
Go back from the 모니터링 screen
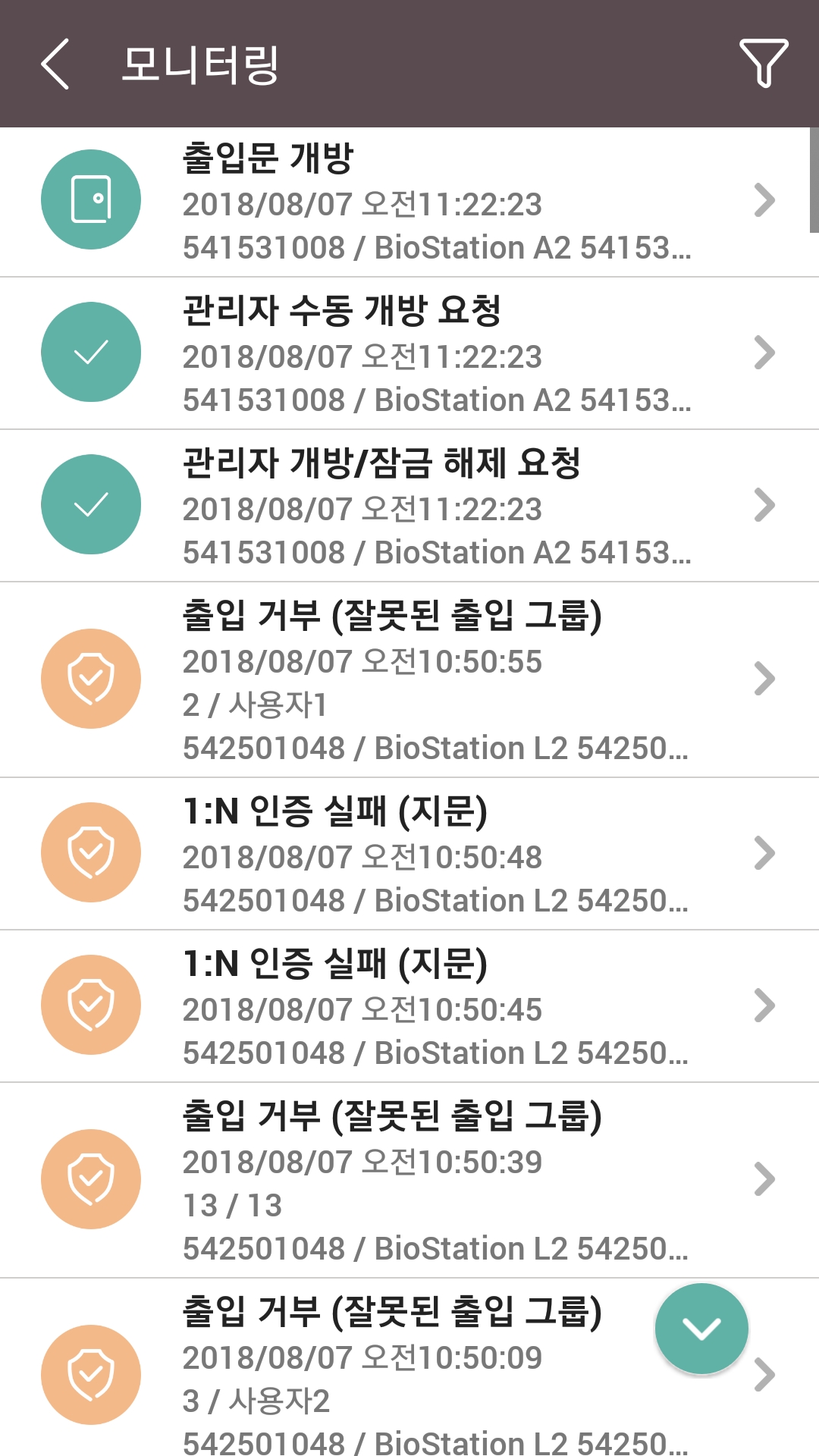pos(55,64)
